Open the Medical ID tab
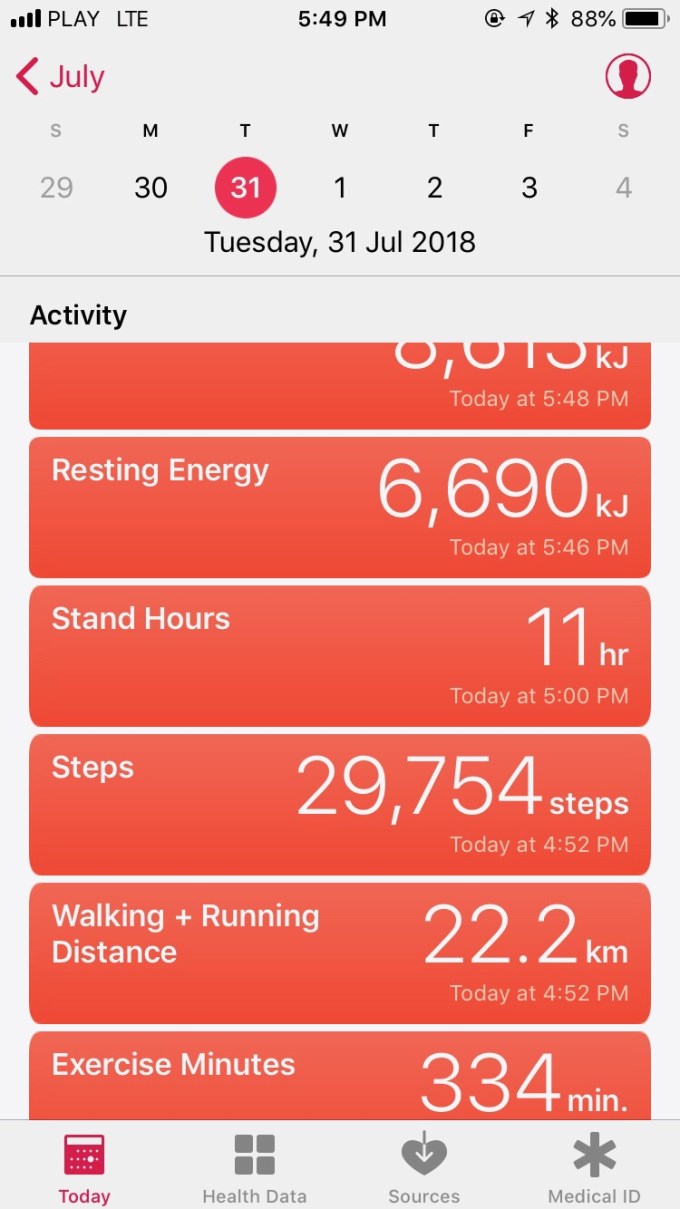This screenshot has height=1209, width=680. 594,1167
